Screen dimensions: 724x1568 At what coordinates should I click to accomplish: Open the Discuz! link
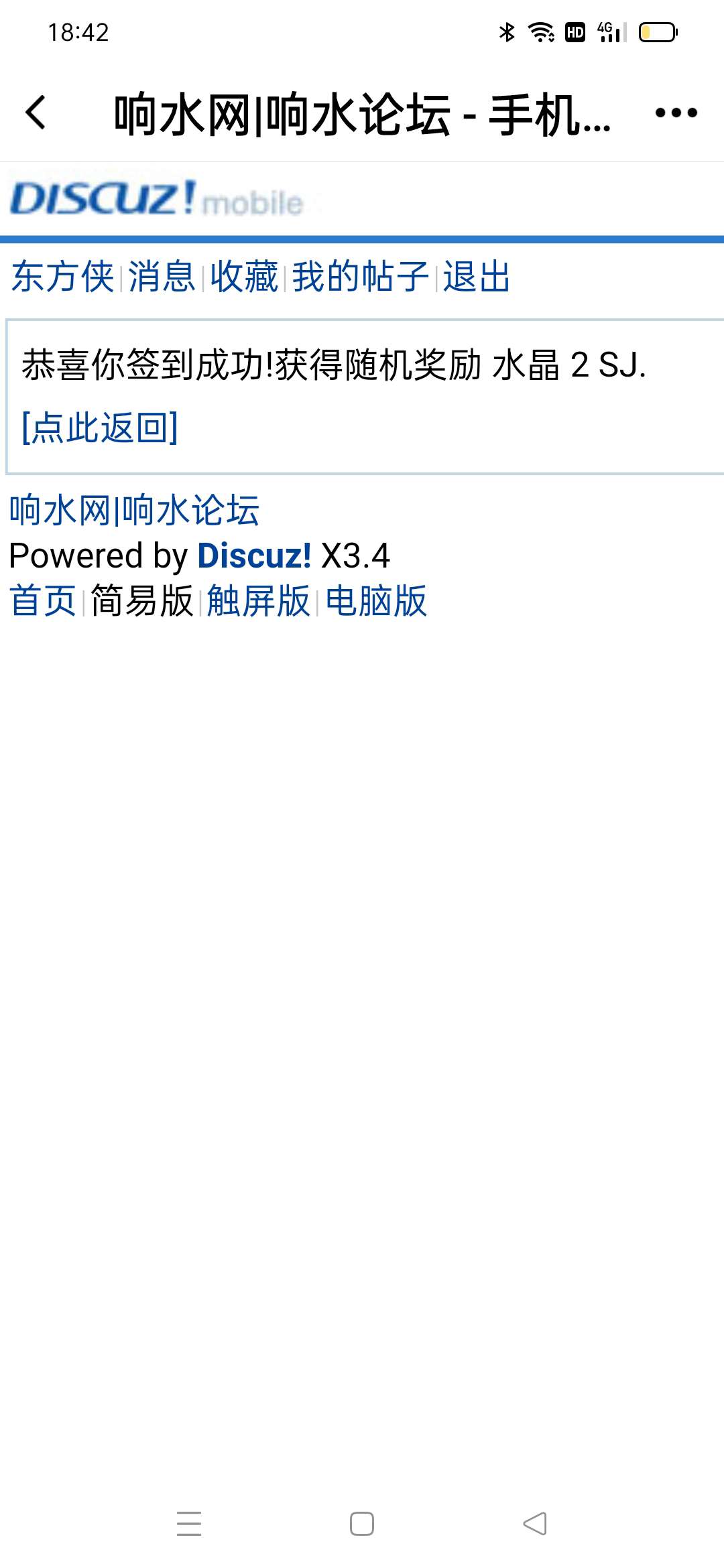(x=254, y=556)
